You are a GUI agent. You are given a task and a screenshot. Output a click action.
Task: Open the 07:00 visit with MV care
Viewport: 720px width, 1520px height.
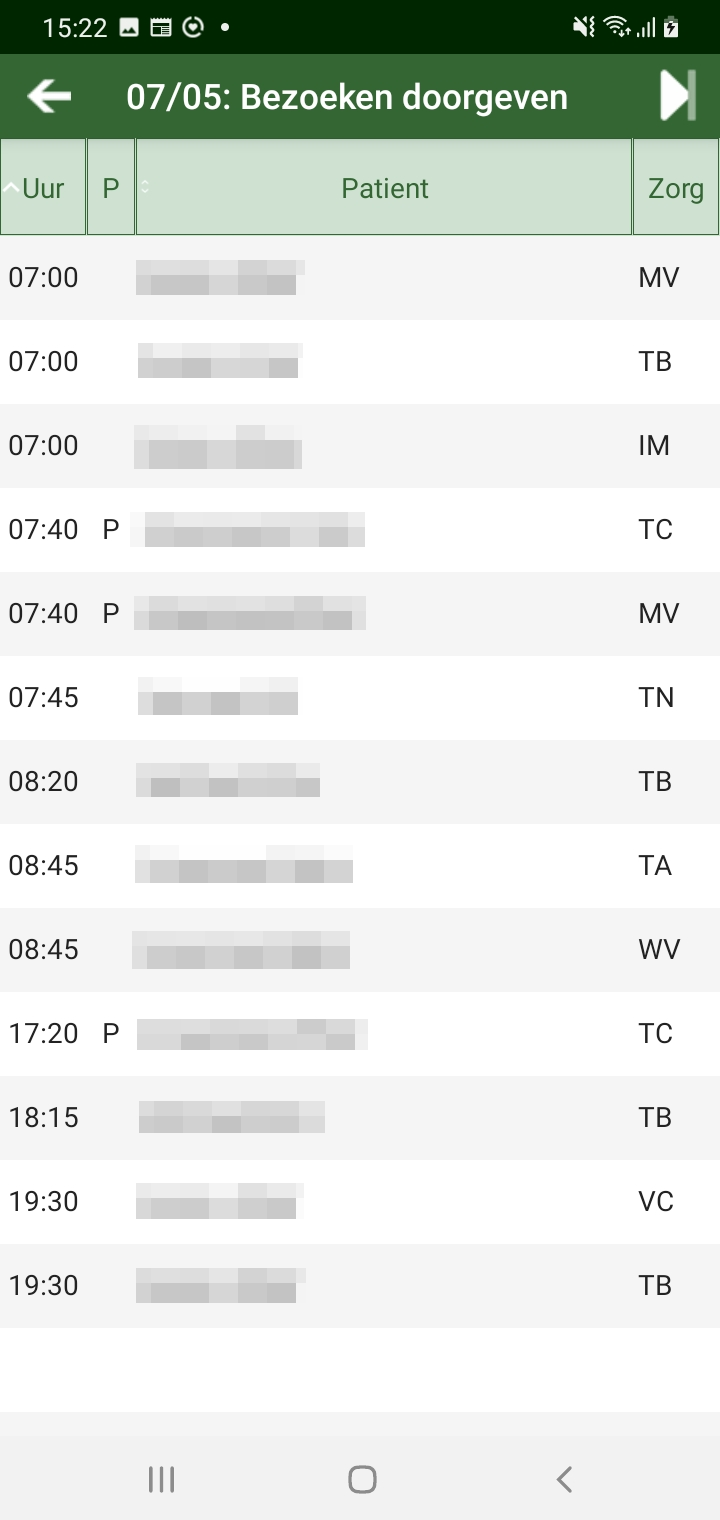tap(360, 278)
